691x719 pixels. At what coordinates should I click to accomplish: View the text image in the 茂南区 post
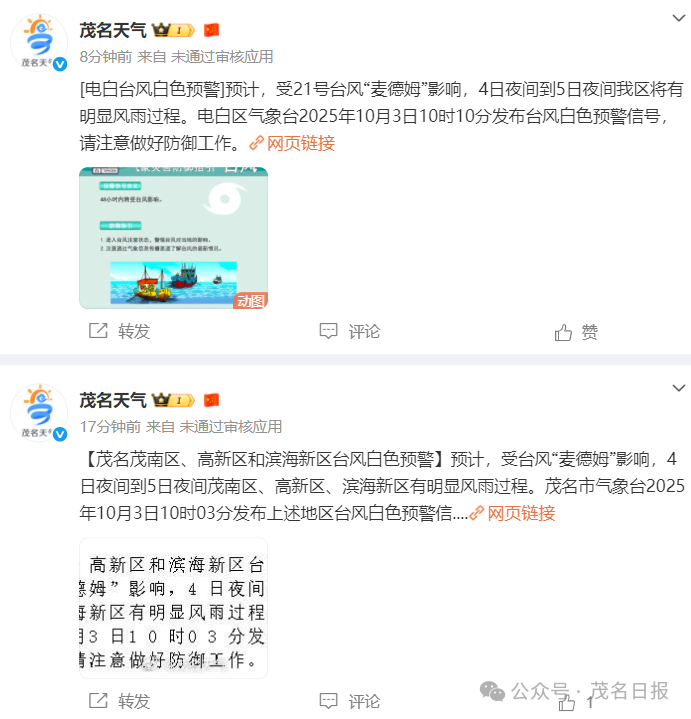click(173, 608)
